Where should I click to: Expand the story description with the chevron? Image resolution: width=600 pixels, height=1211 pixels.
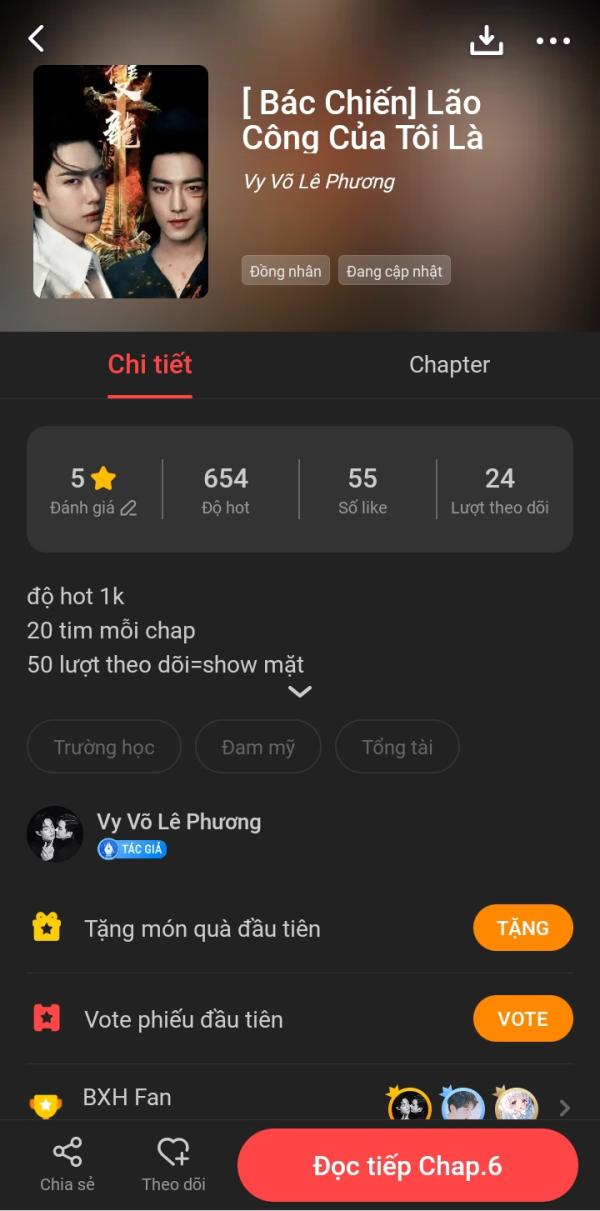(x=300, y=691)
